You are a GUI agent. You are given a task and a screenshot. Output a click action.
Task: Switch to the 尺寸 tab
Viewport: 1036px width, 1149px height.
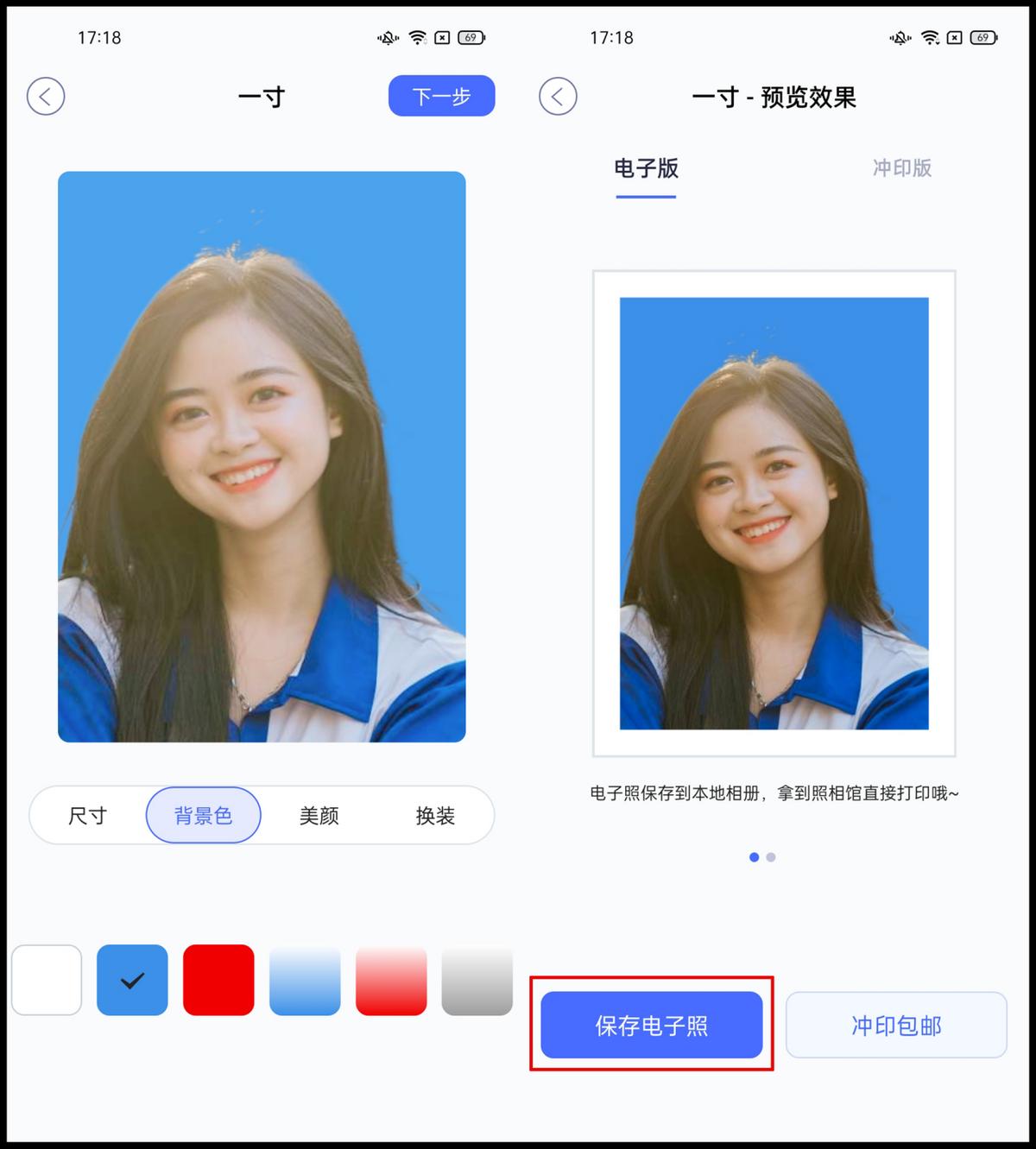[87, 815]
